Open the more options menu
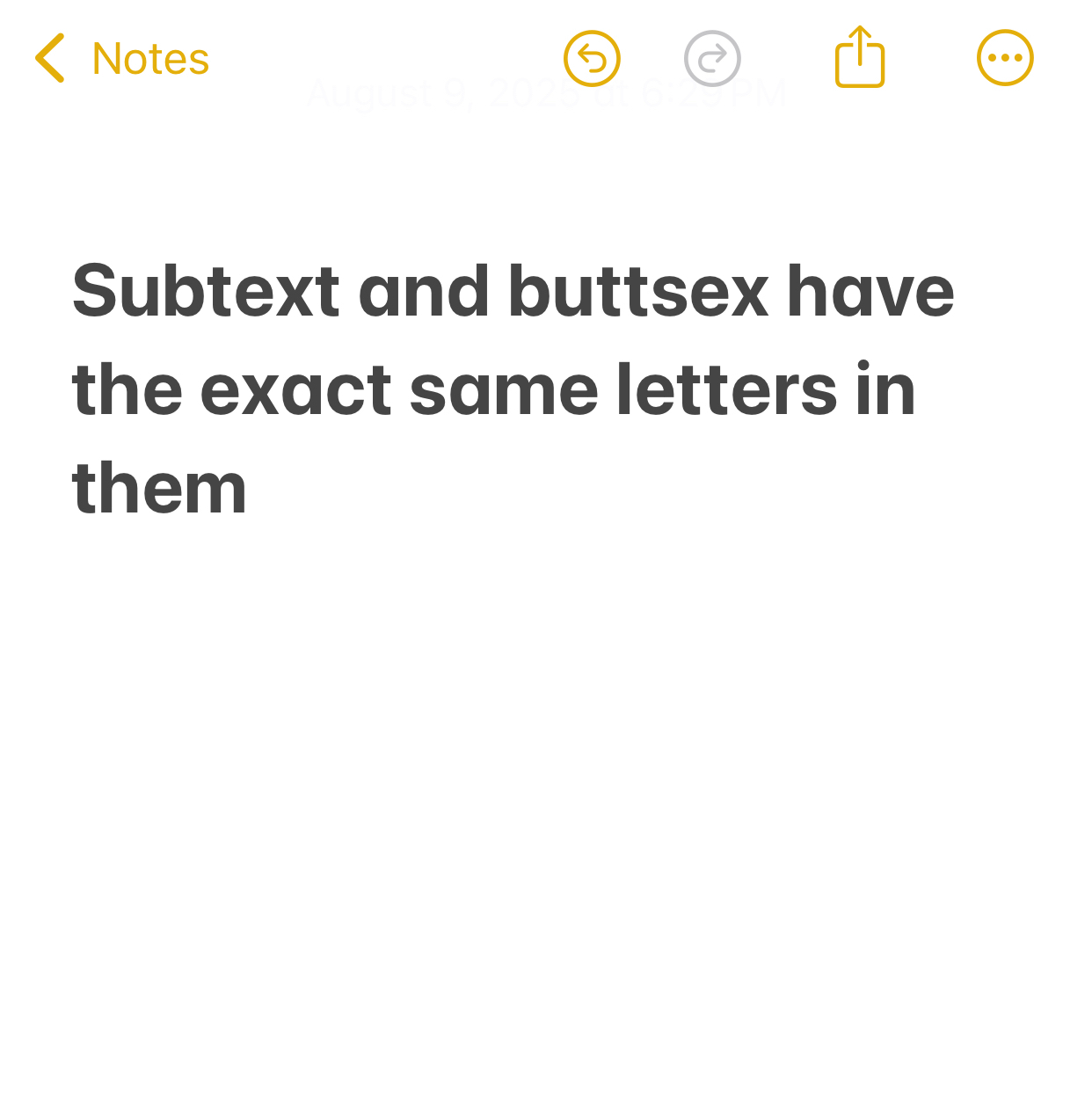 point(1005,59)
